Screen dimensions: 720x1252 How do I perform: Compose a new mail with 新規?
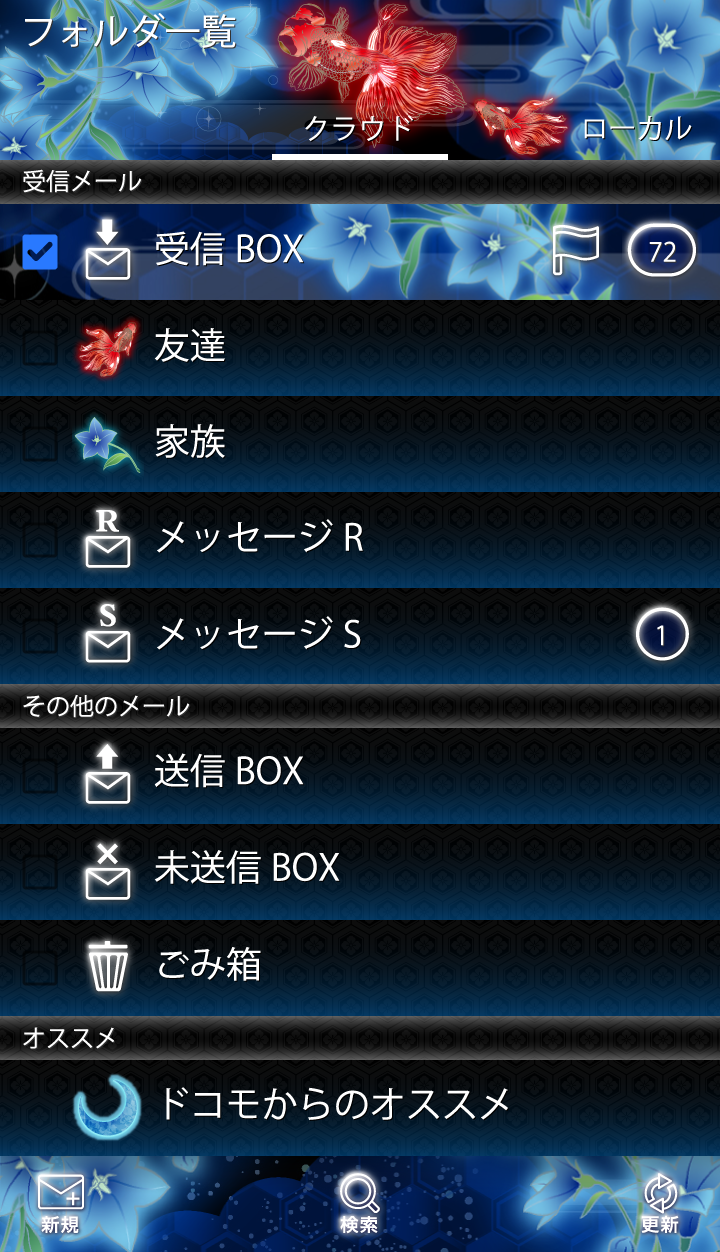60,1204
